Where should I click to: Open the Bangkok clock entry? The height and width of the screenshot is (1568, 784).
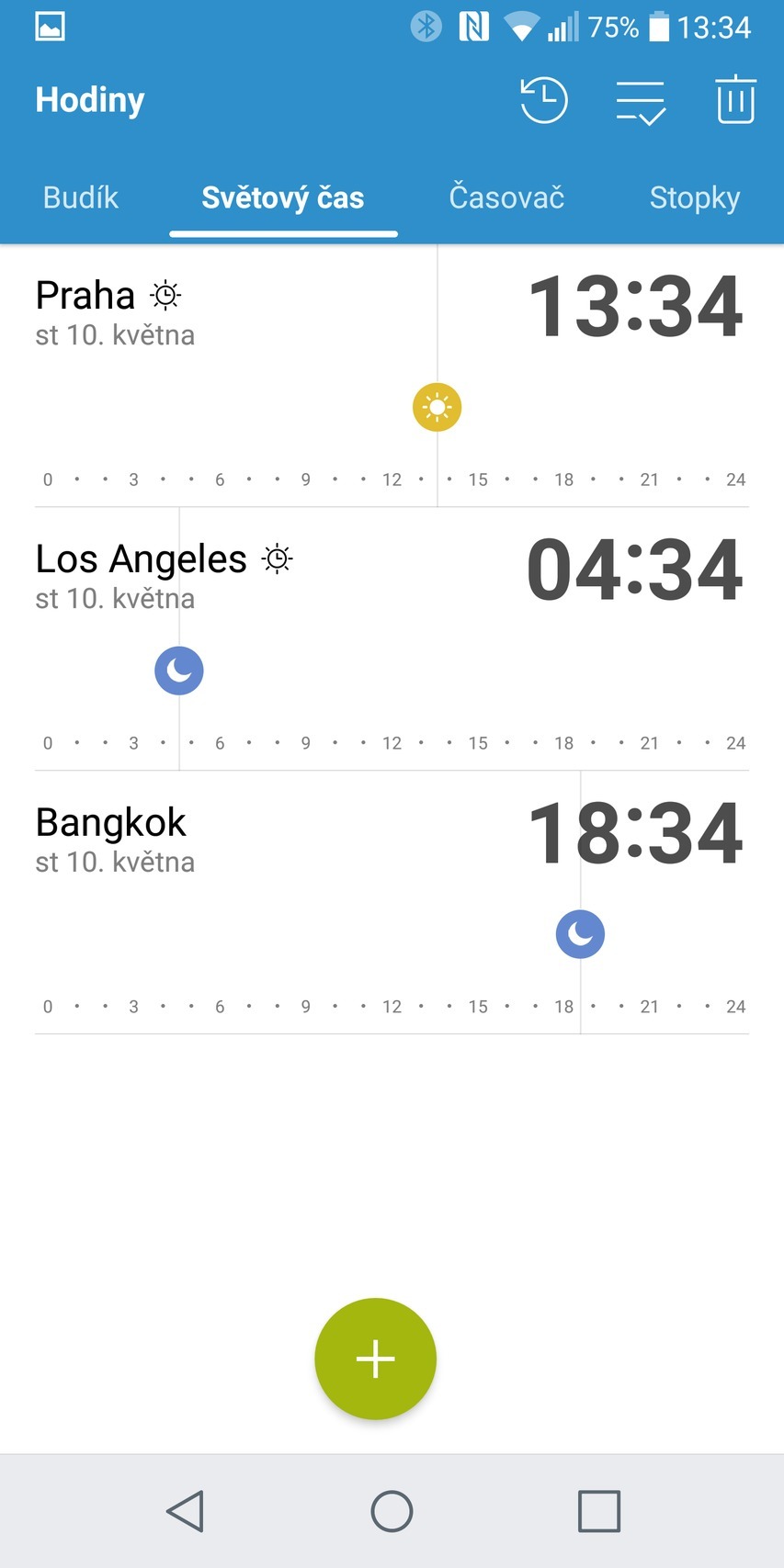tap(392, 903)
